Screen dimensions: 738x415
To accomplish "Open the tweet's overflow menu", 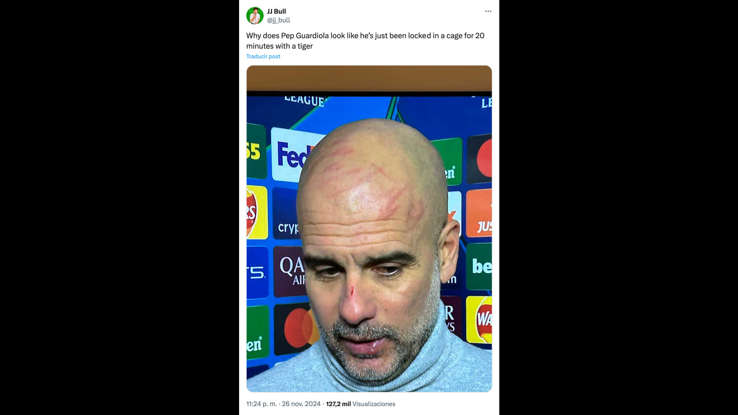I will tap(488, 12).
